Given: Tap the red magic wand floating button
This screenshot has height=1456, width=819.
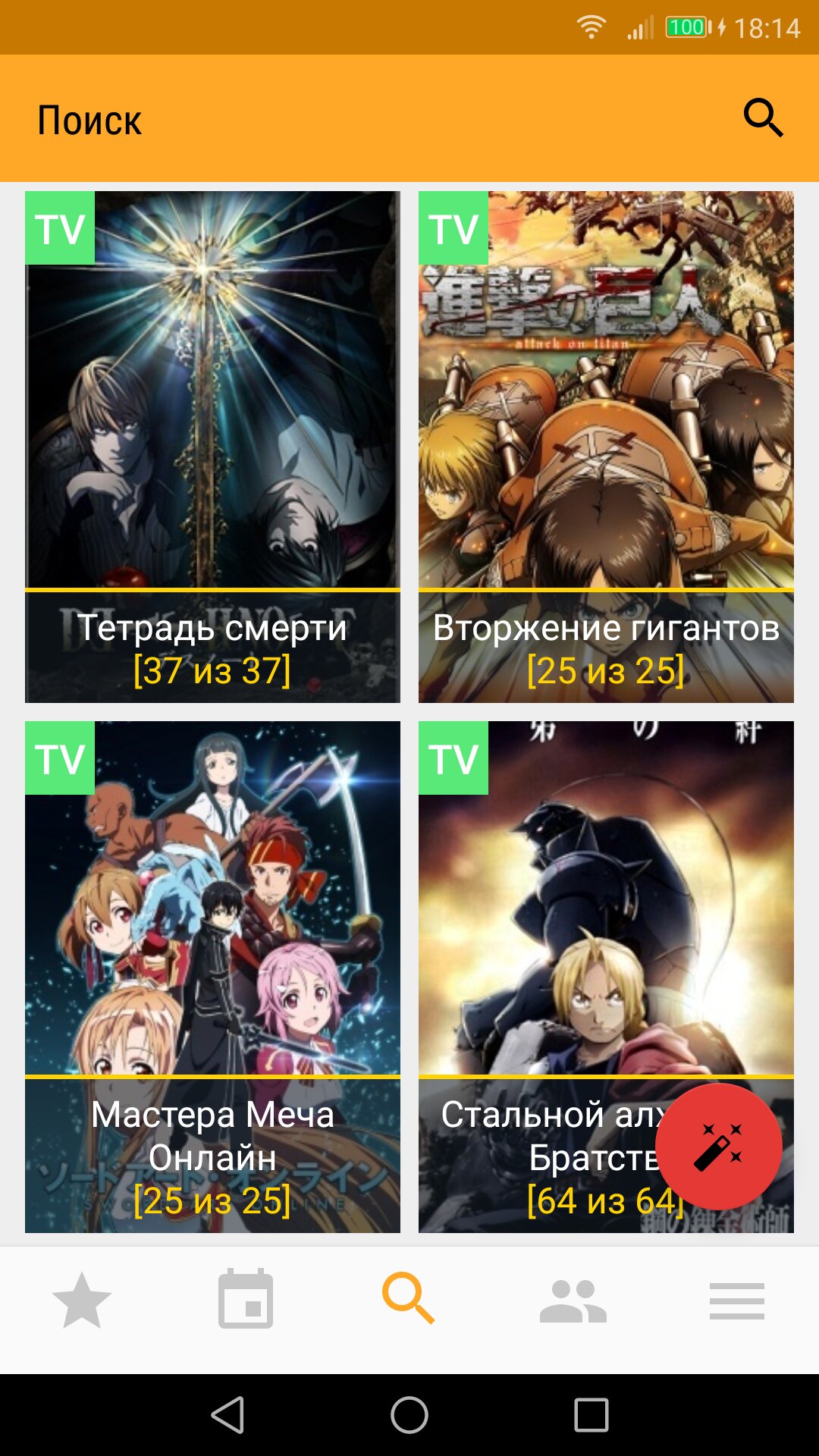Looking at the screenshot, I should pos(718,1146).
